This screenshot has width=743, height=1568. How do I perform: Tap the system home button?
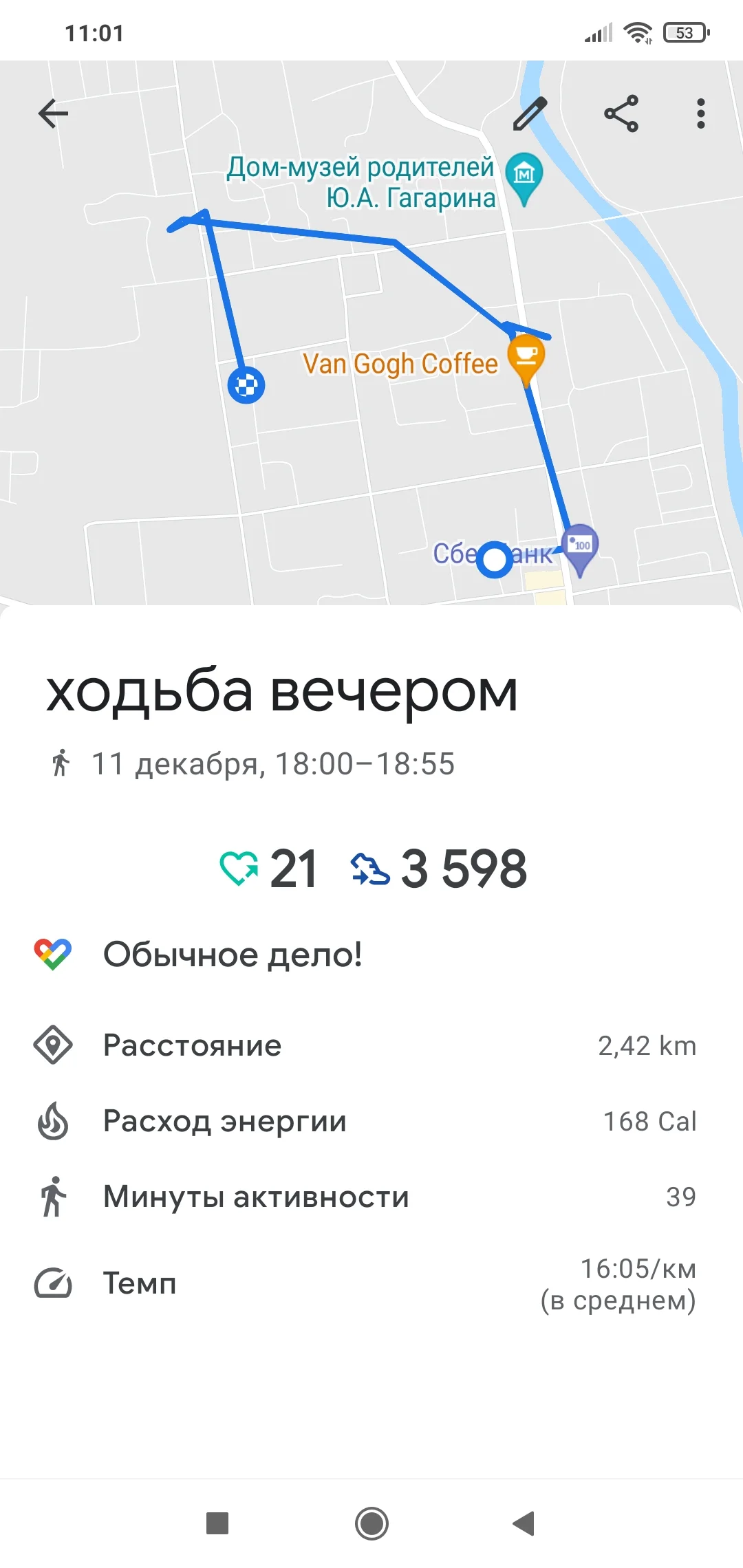pyautogui.click(x=371, y=1523)
